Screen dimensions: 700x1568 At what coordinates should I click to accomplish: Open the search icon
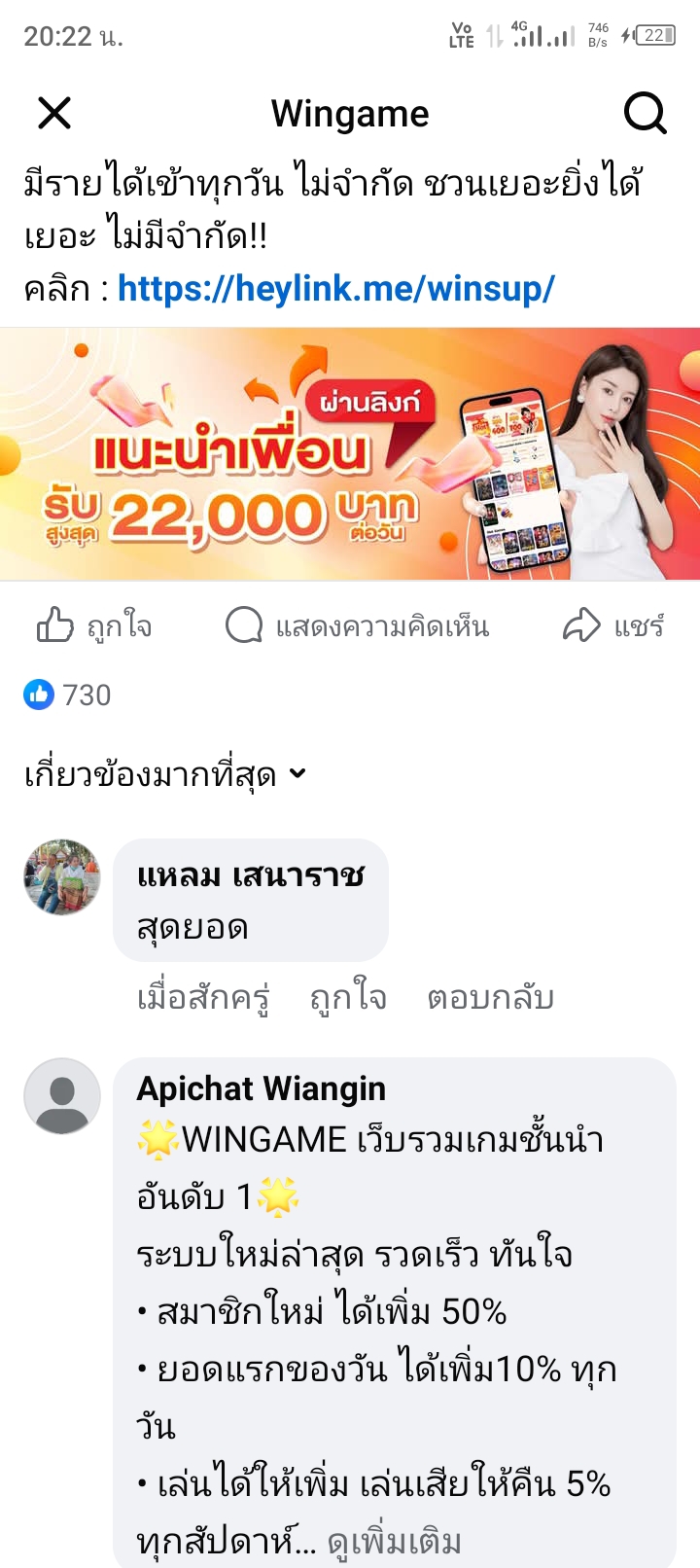[645, 114]
